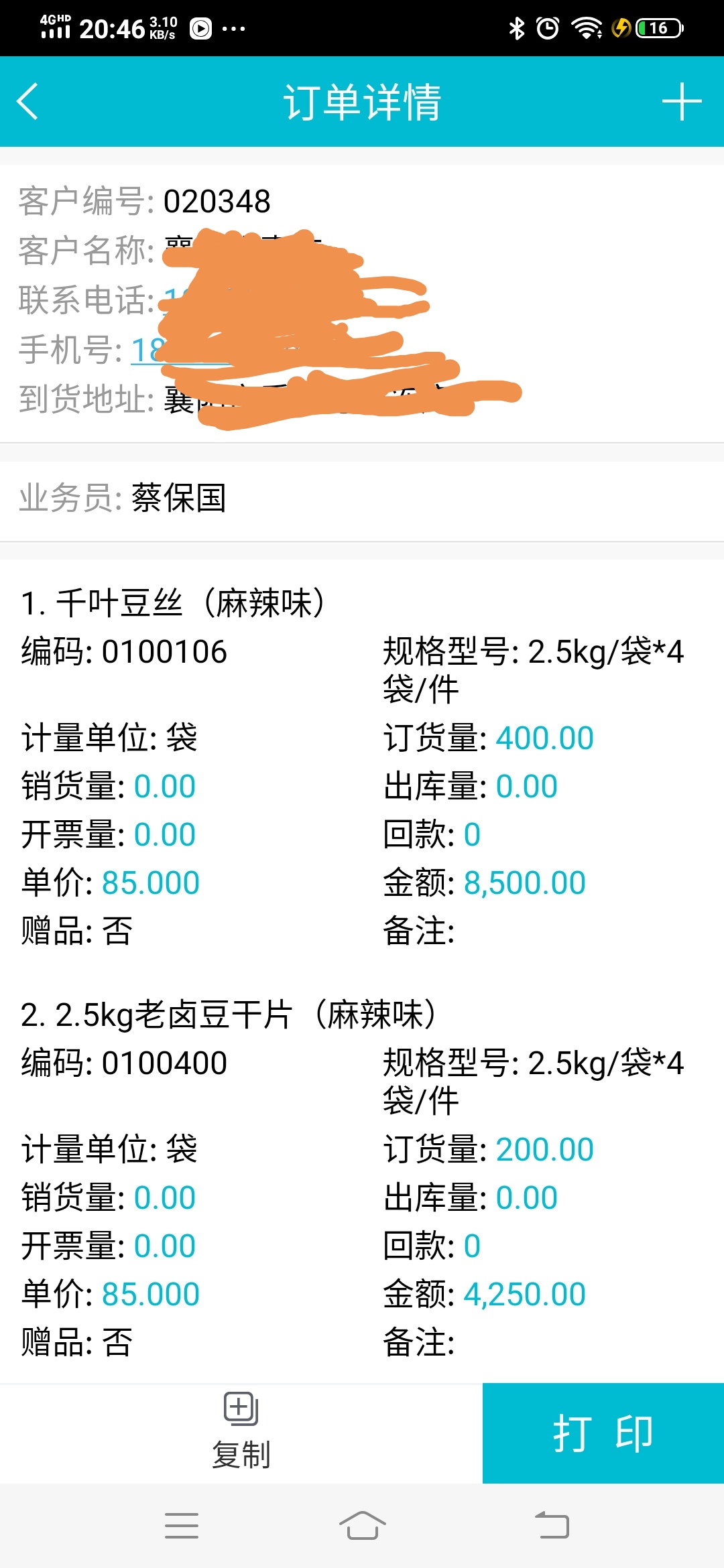724x1568 pixels.
Task: Go back from the order details page
Action: tap(27, 102)
